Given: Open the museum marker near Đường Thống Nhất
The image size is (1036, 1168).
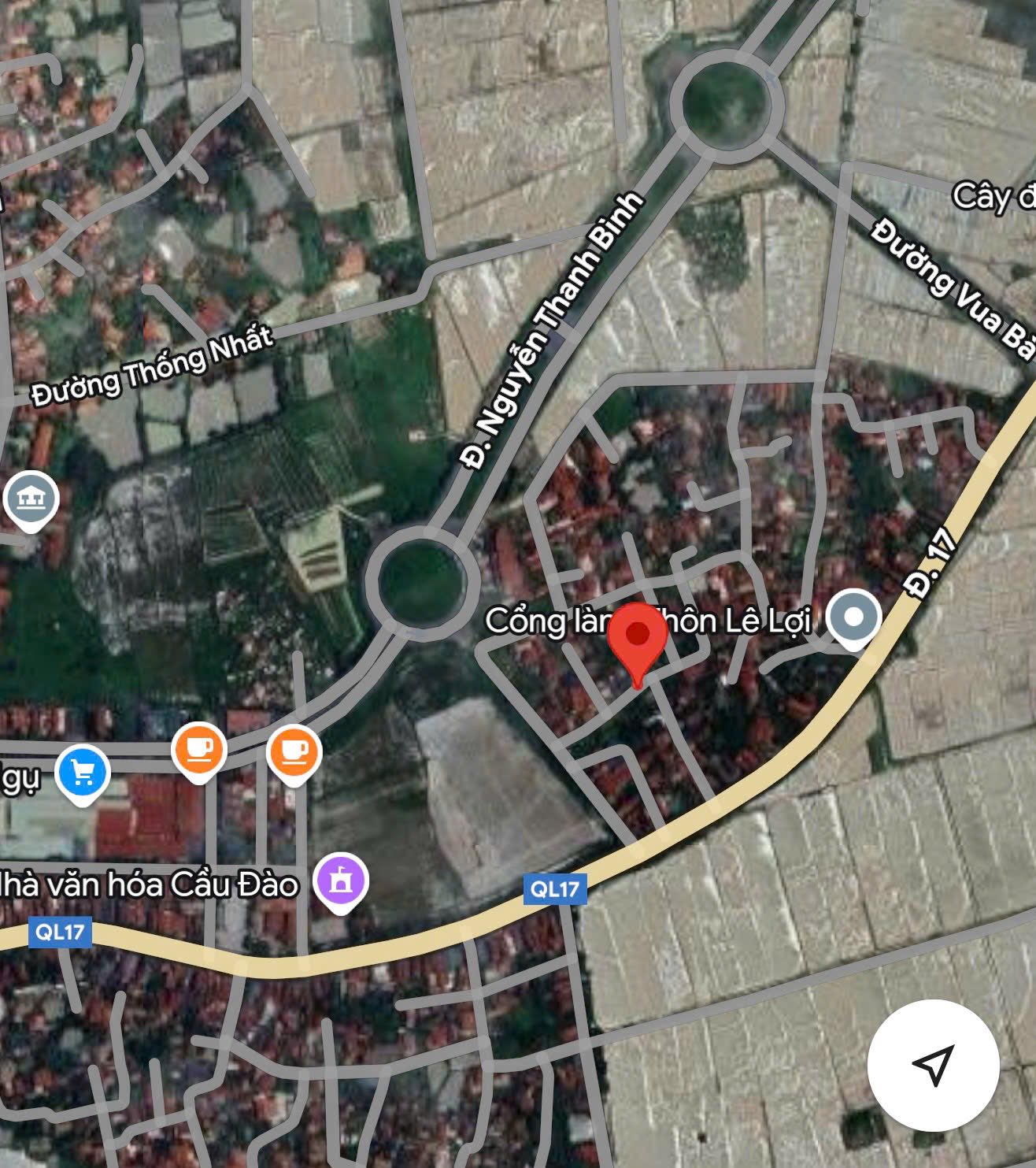Looking at the screenshot, I should click(x=31, y=499).
